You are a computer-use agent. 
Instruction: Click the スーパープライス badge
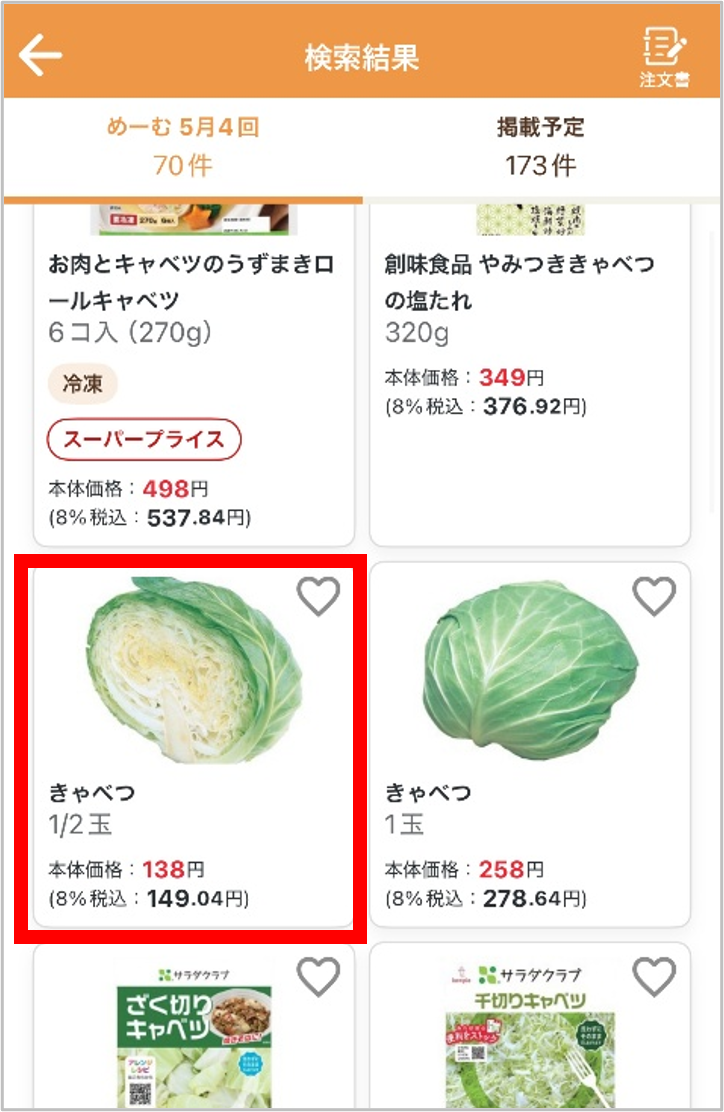tap(143, 439)
